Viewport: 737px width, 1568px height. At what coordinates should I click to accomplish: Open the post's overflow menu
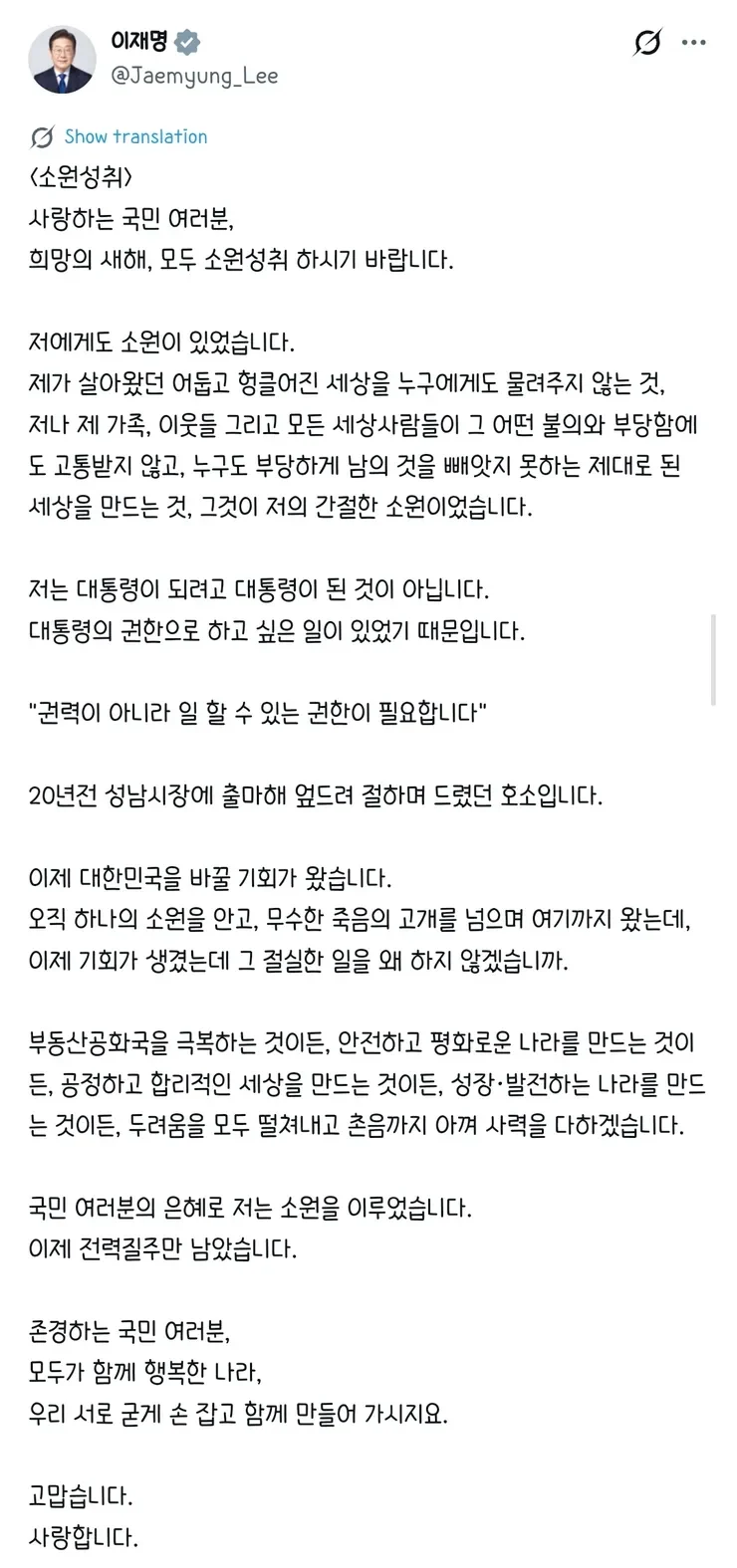pos(693,43)
